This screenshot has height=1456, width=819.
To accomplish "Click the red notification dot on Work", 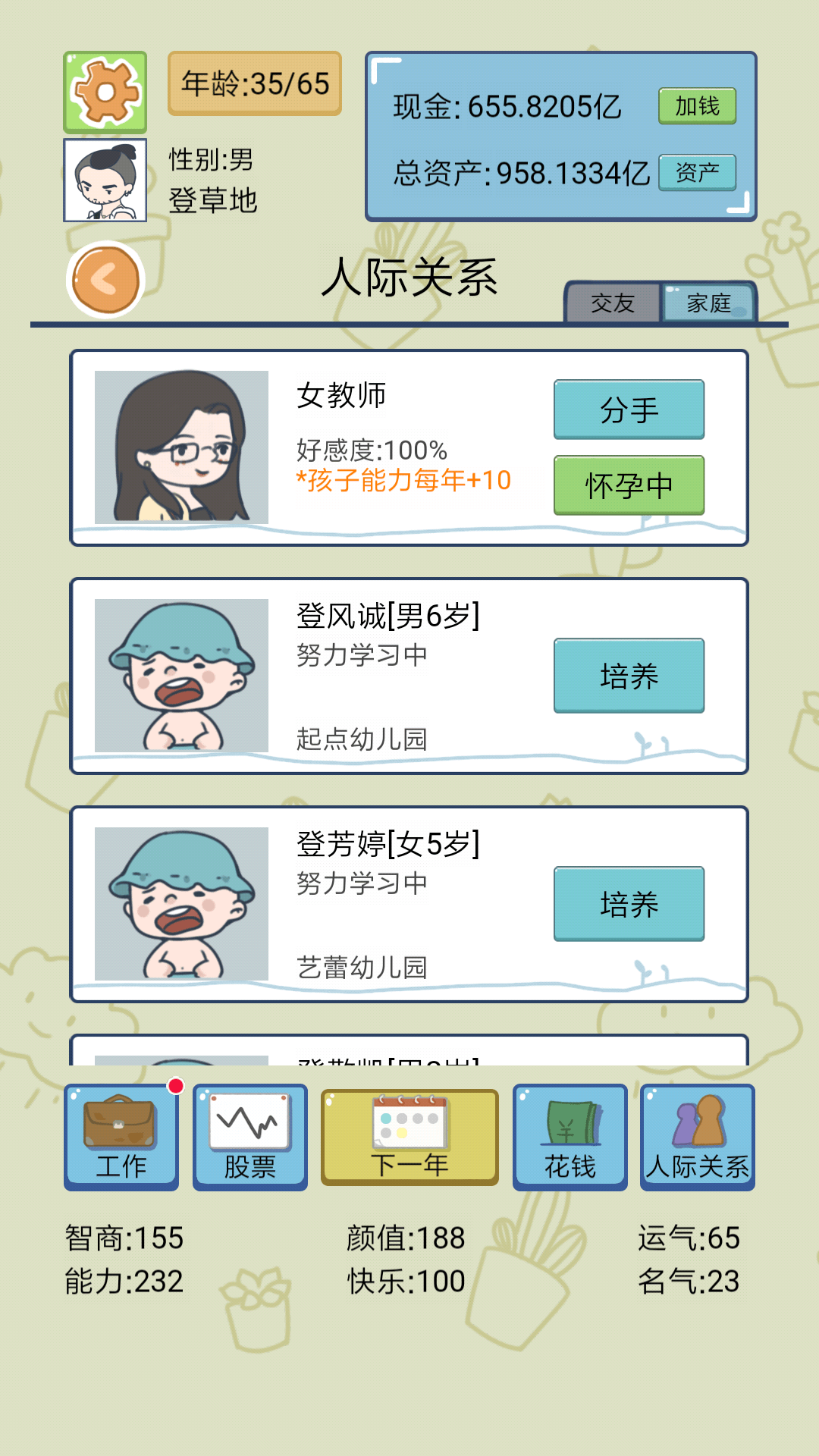I will 176,1086.
